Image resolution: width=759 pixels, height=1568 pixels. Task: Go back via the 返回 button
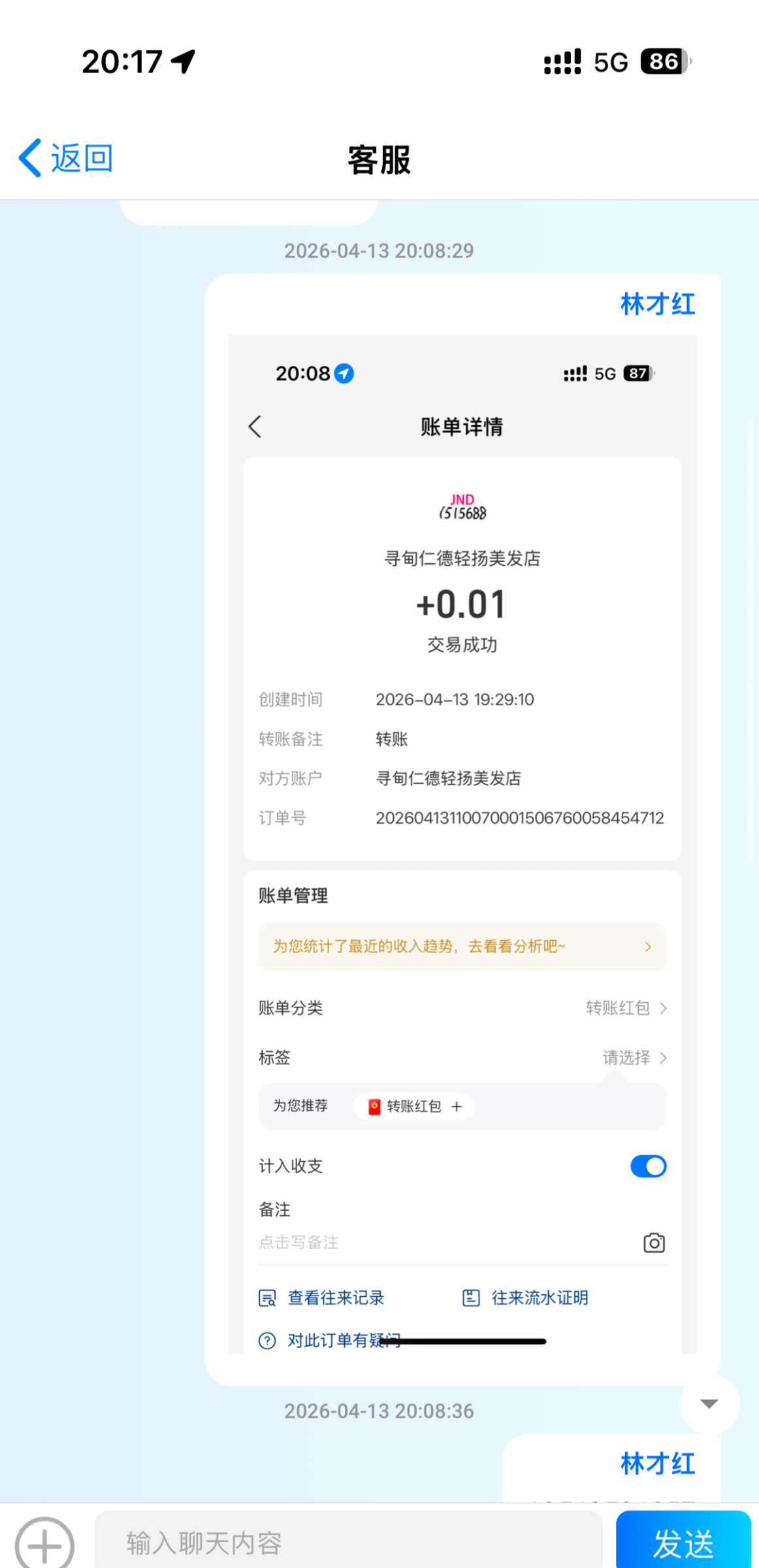click(x=65, y=159)
